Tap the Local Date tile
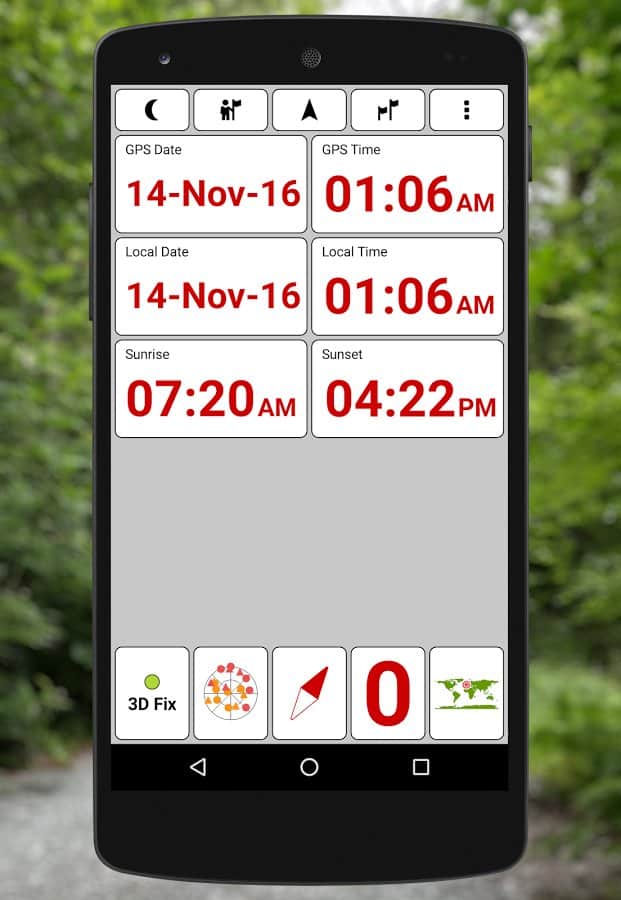 pyautogui.click(x=211, y=286)
